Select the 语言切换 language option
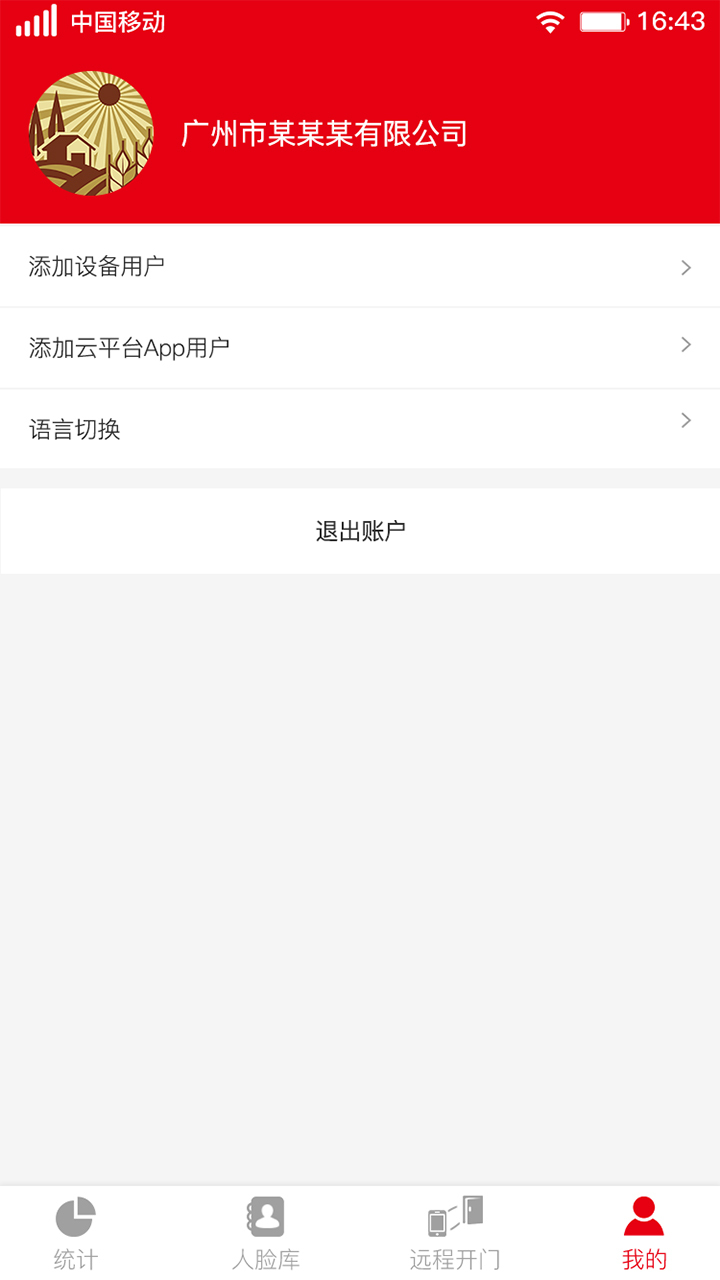The width and height of the screenshot is (720, 1280). tap(75, 429)
